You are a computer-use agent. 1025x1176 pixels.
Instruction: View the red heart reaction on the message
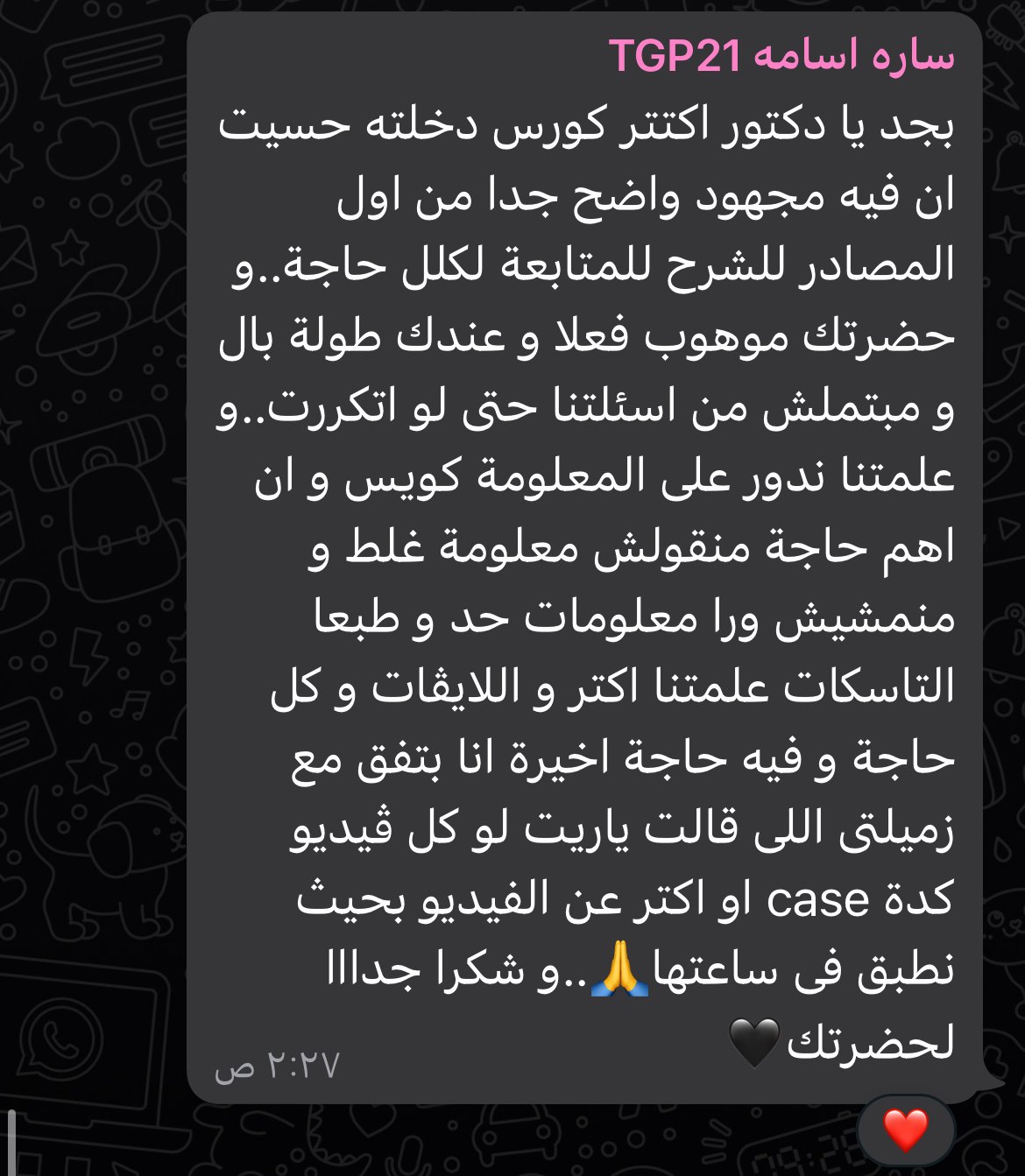(905, 1130)
